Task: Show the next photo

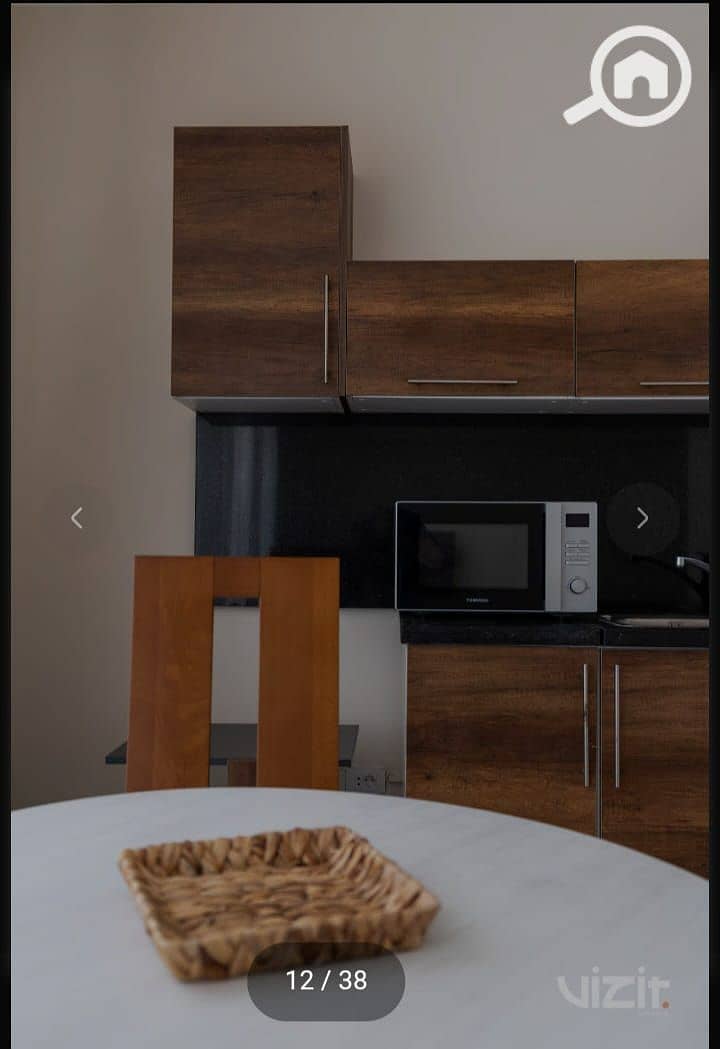Action: click(x=642, y=518)
